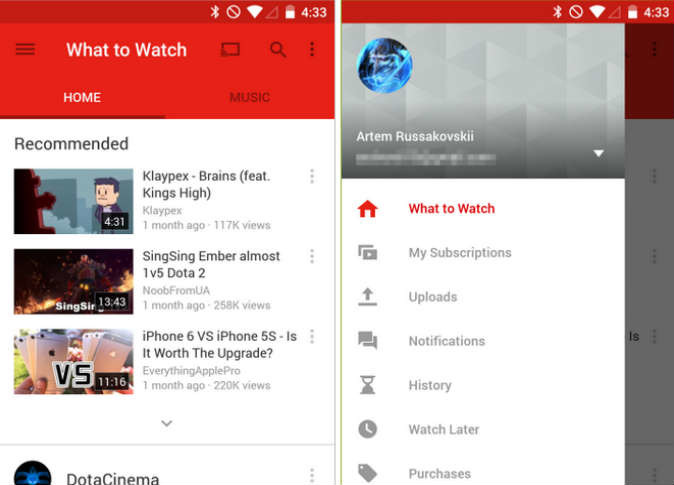The image size is (674, 485).
Task: Open options for SingSing Ember video
Action: [x=312, y=257]
